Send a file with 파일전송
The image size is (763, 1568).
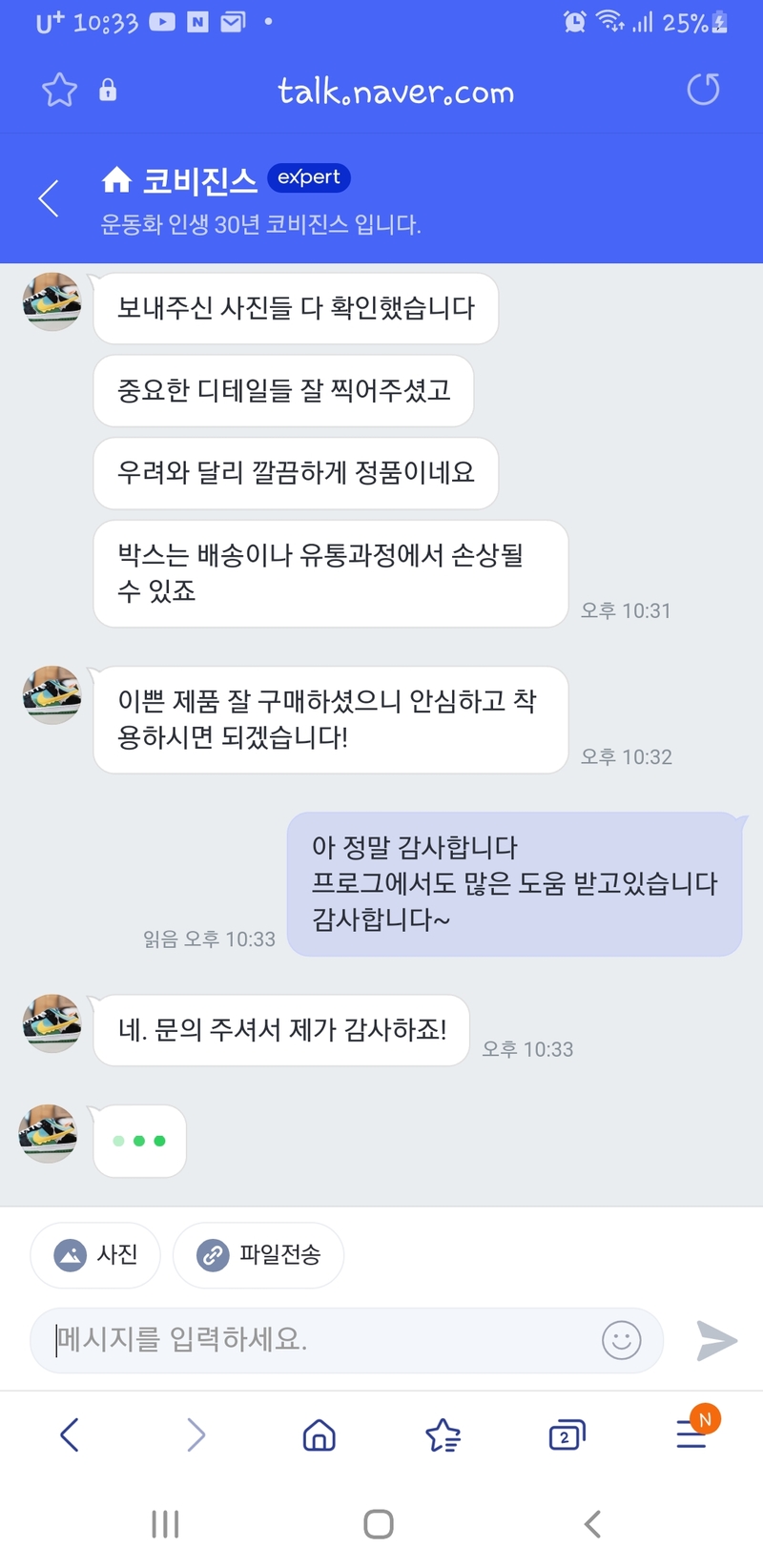click(x=258, y=1254)
